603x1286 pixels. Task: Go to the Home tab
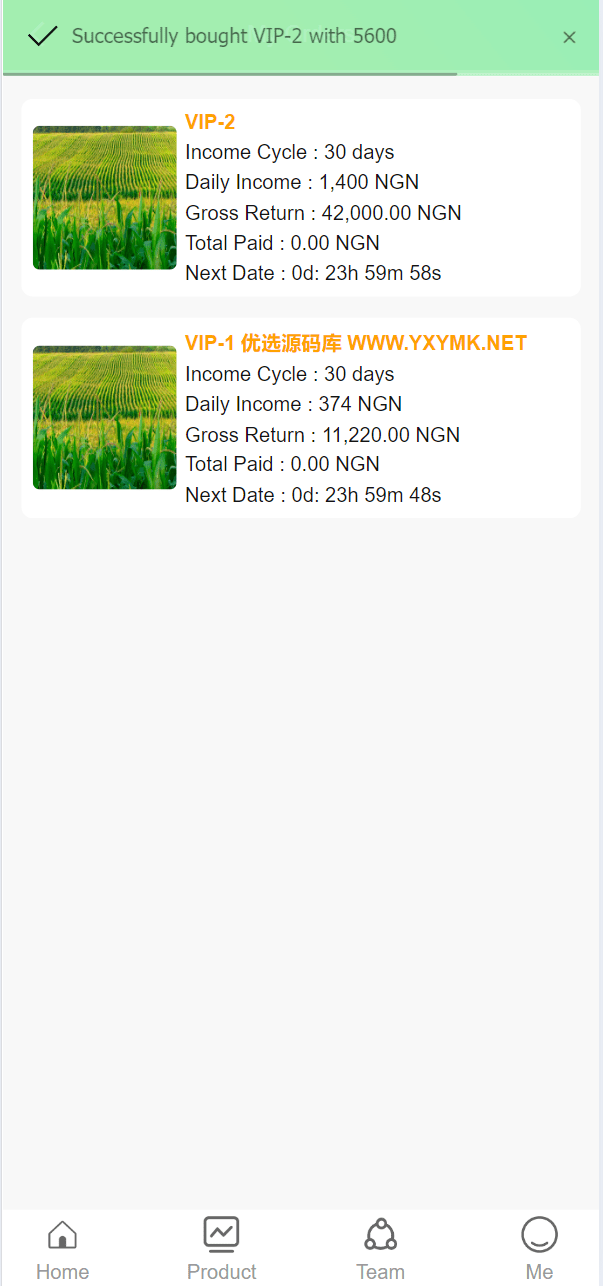[x=62, y=1249]
